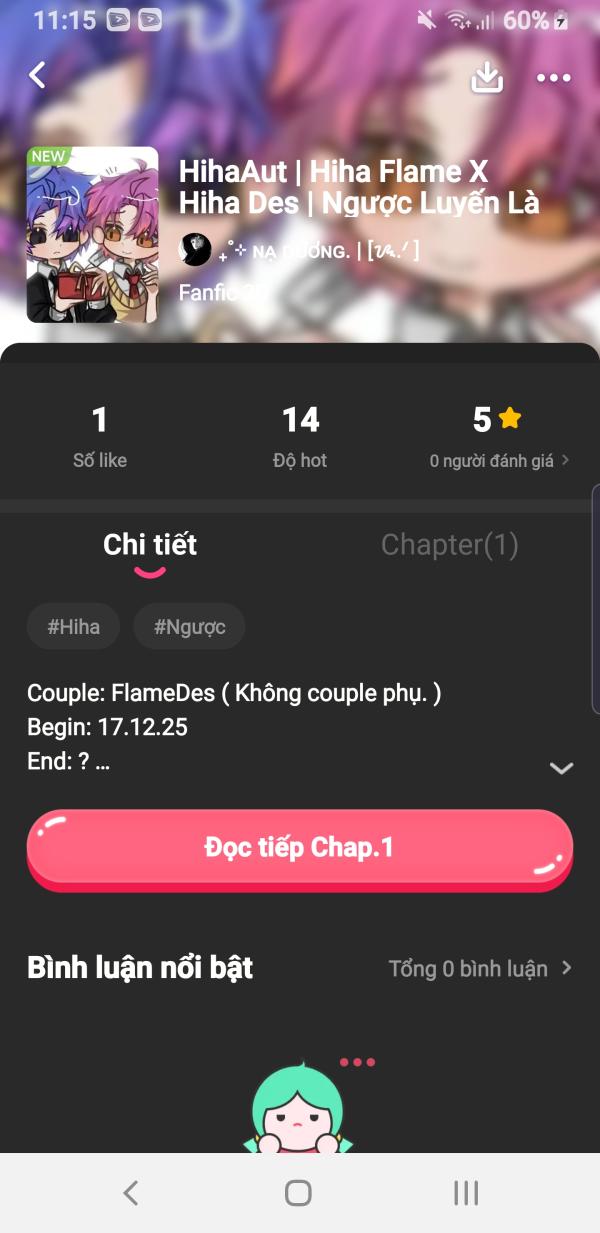Select the Chi tiết tab

pyautogui.click(x=150, y=545)
